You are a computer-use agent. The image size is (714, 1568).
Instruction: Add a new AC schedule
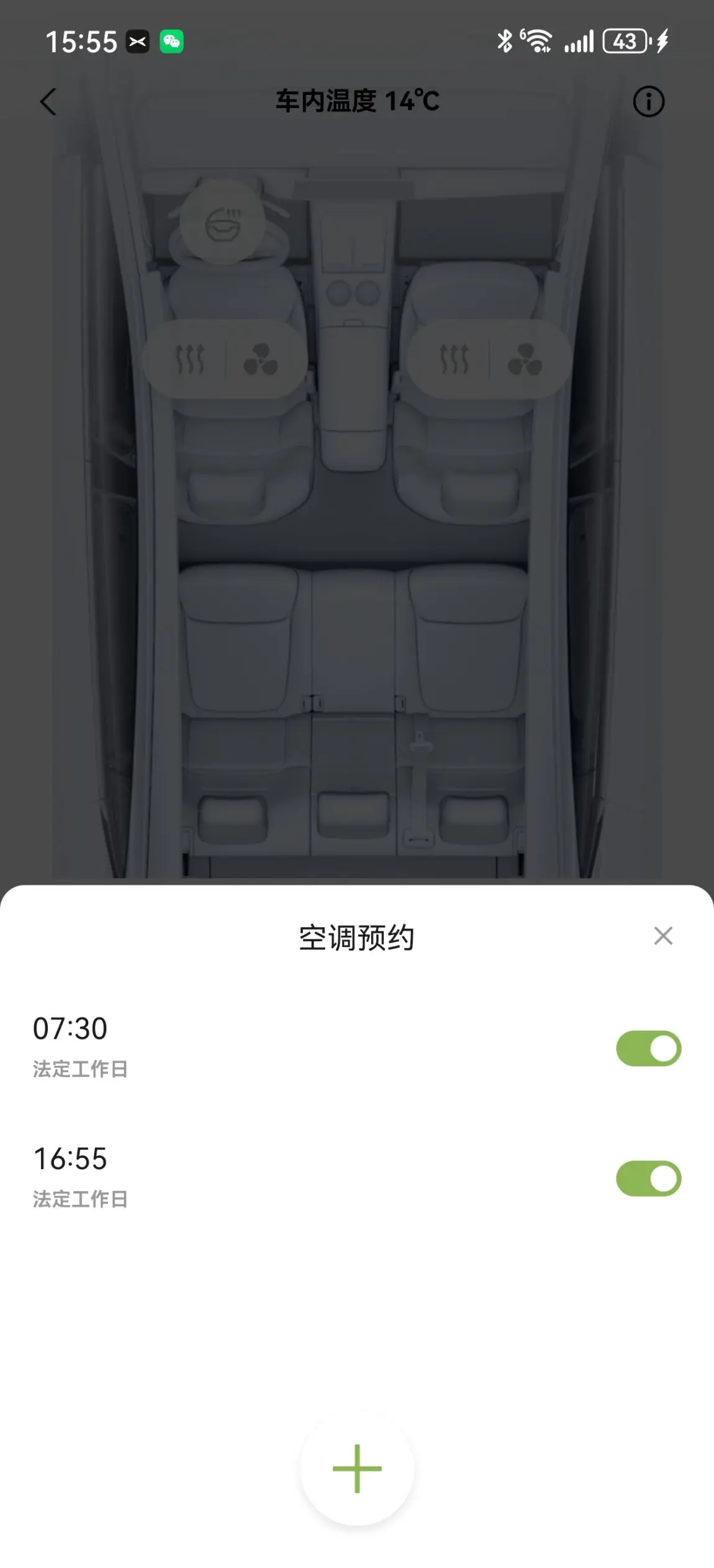(x=357, y=1468)
